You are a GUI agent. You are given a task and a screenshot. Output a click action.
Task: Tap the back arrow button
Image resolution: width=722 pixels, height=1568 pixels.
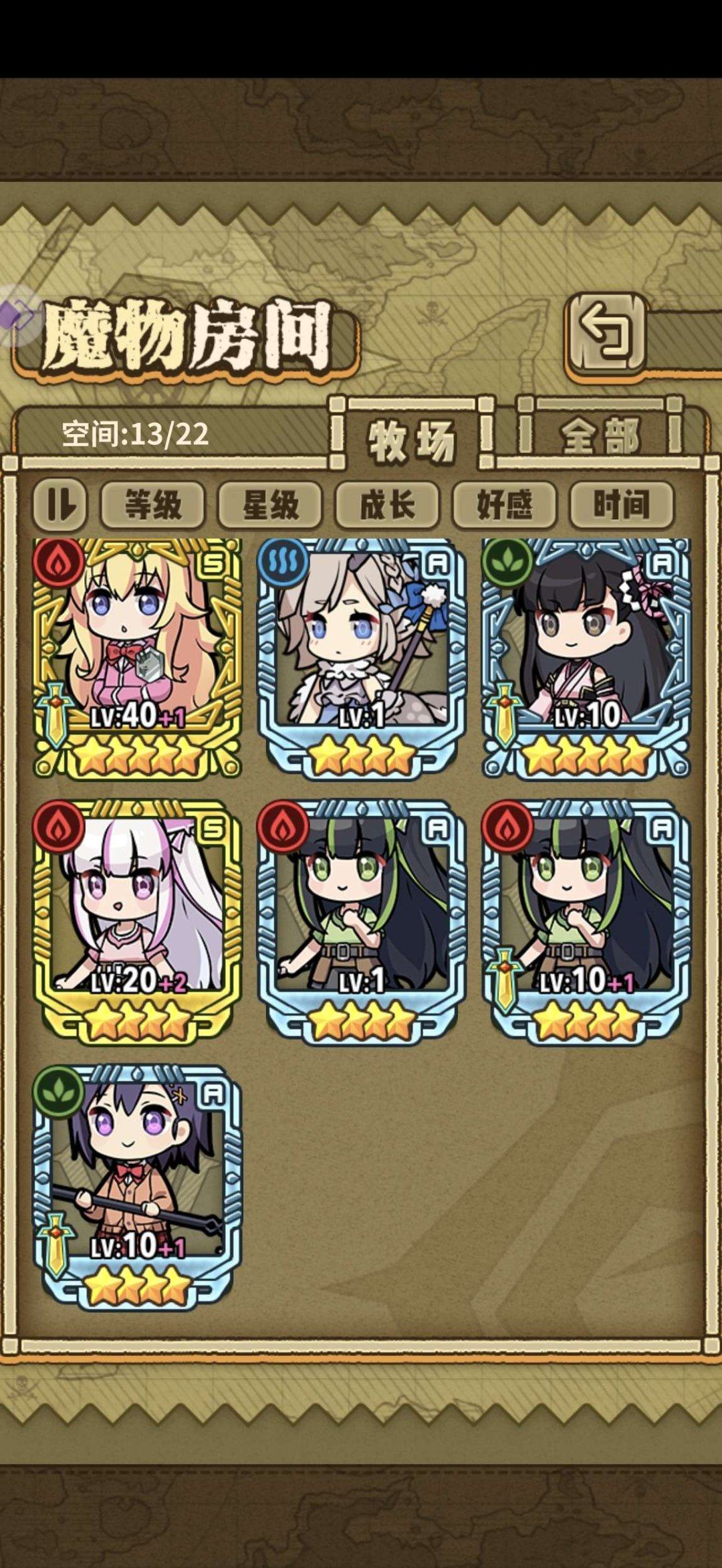tap(606, 332)
